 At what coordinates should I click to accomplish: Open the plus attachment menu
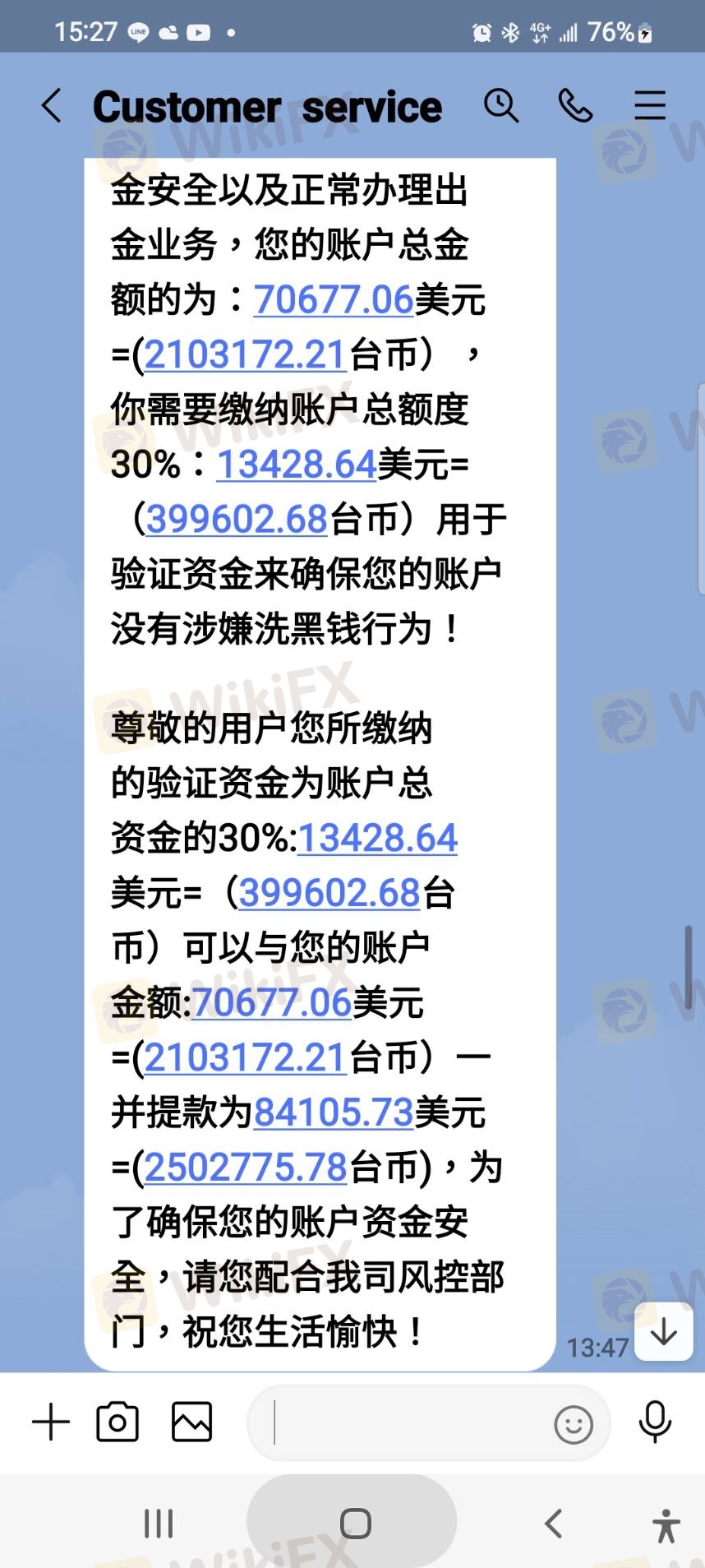point(51,1422)
